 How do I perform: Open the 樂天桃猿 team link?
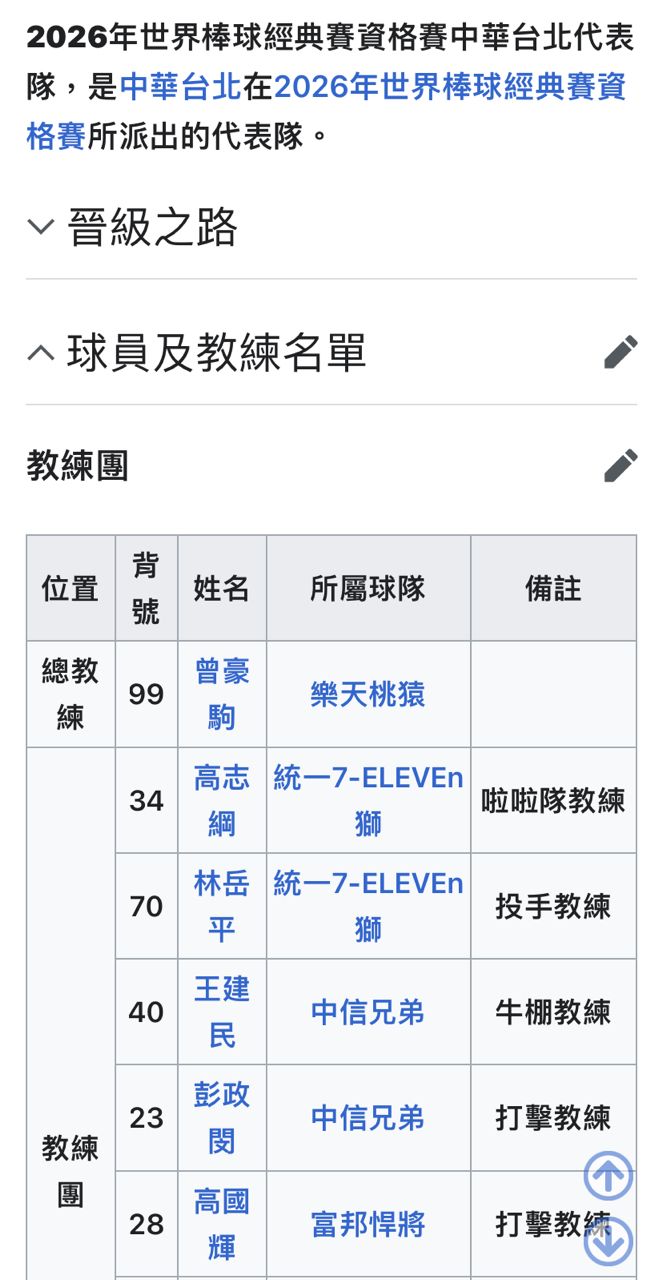click(x=367, y=694)
